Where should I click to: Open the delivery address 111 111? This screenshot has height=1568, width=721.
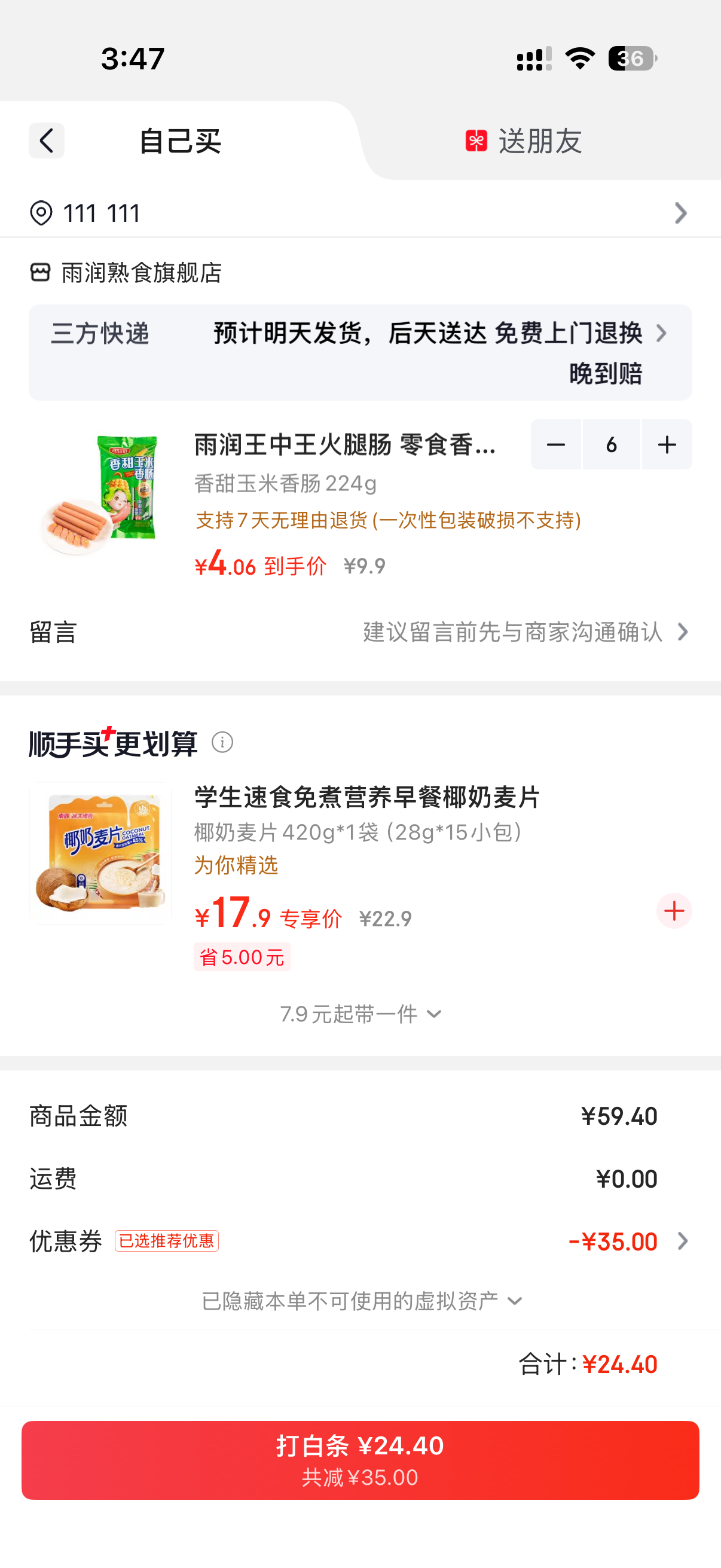coord(360,213)
